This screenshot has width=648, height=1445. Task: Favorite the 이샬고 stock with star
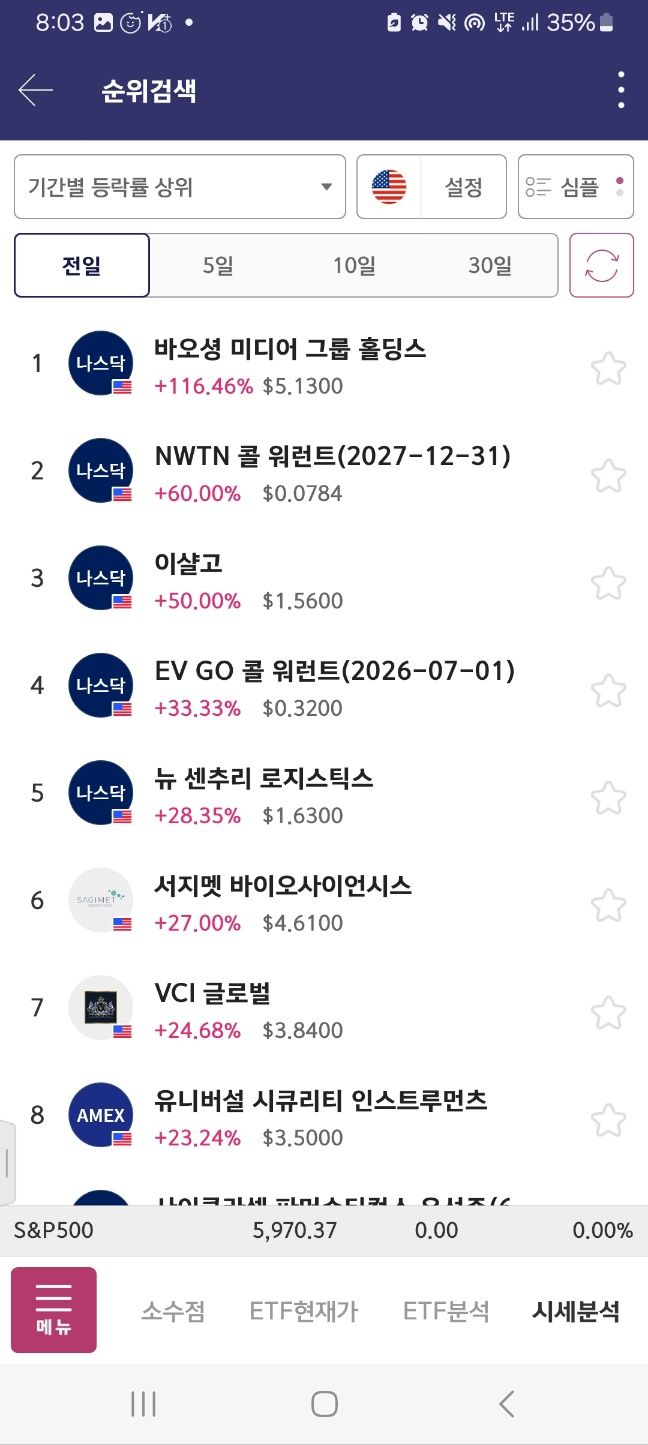(608, 582)
